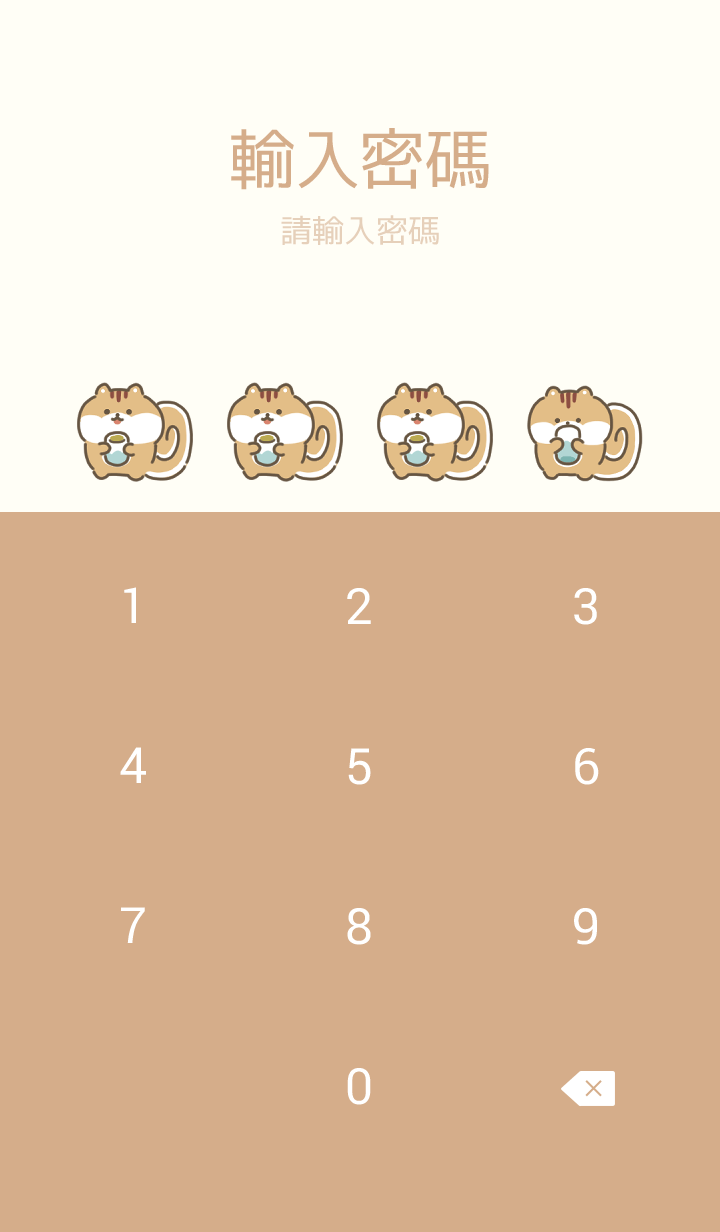Viewport: 720px width, 1232px height.
Task: Enter digit 5 for the passcode
Action: click(359, 767)
